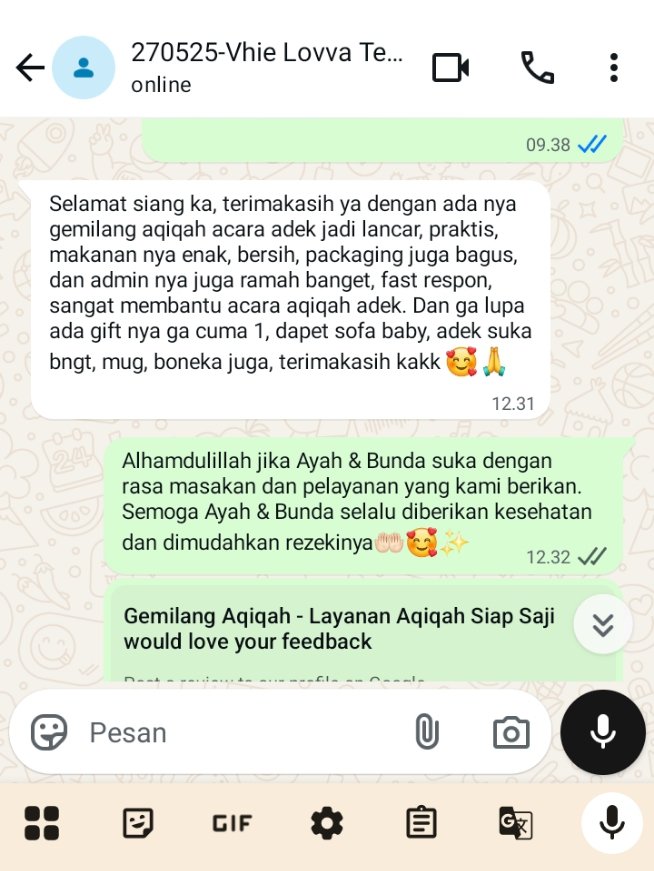Jump to the latest messages

click(x=602, y=624)
